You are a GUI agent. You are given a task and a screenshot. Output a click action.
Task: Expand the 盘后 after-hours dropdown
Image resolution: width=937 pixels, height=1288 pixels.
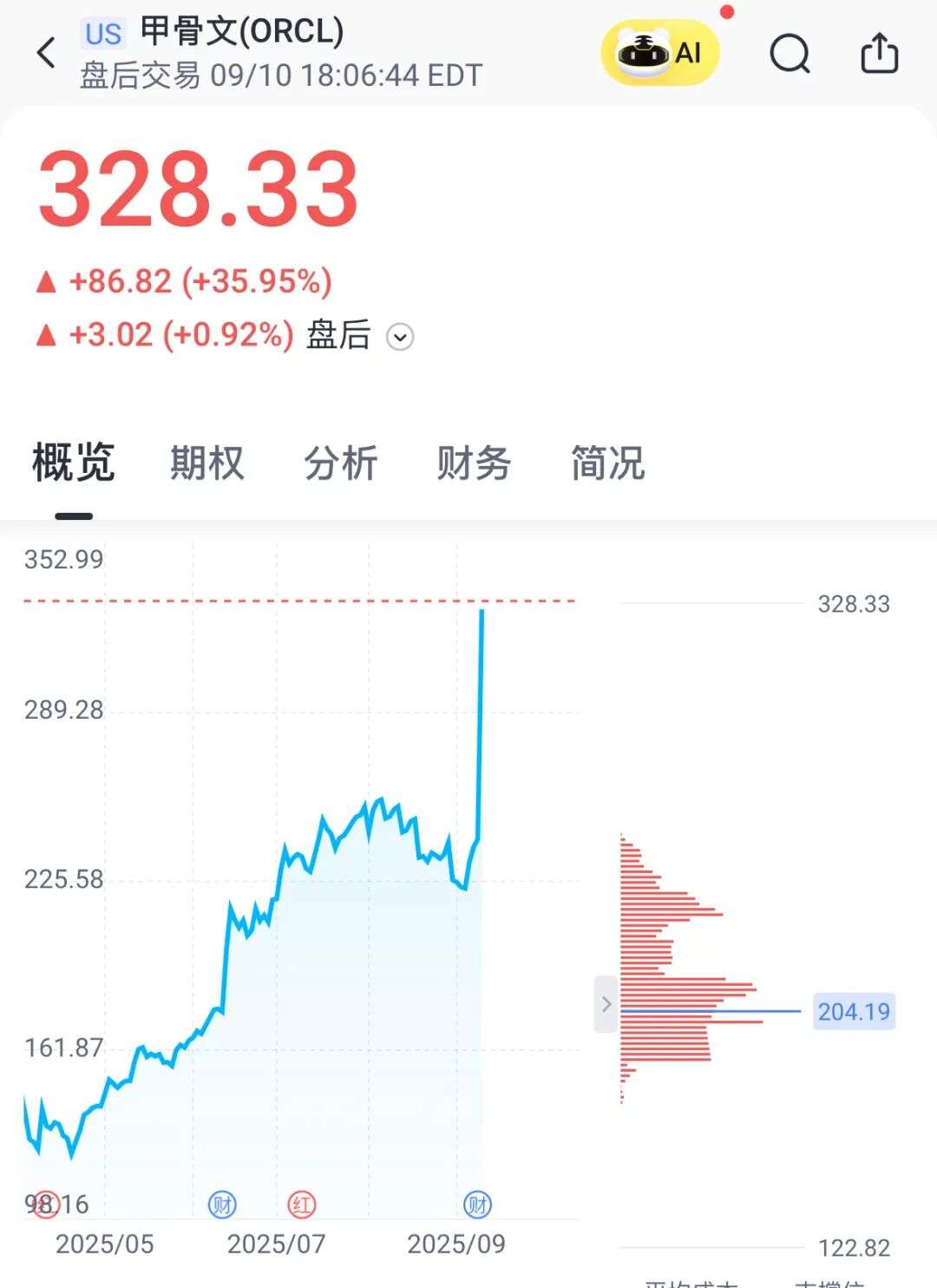[400, 337]
